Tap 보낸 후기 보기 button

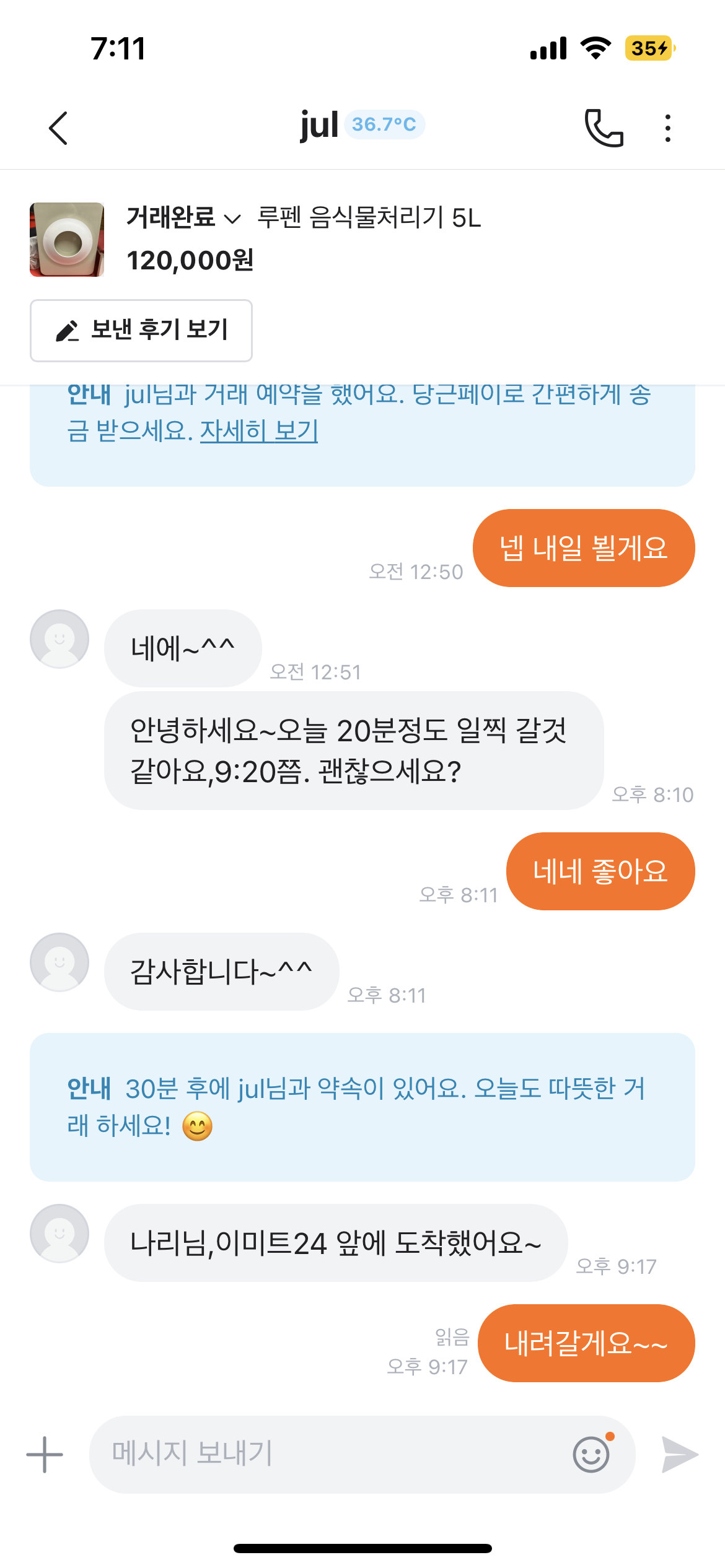click(x=141, y=330)
